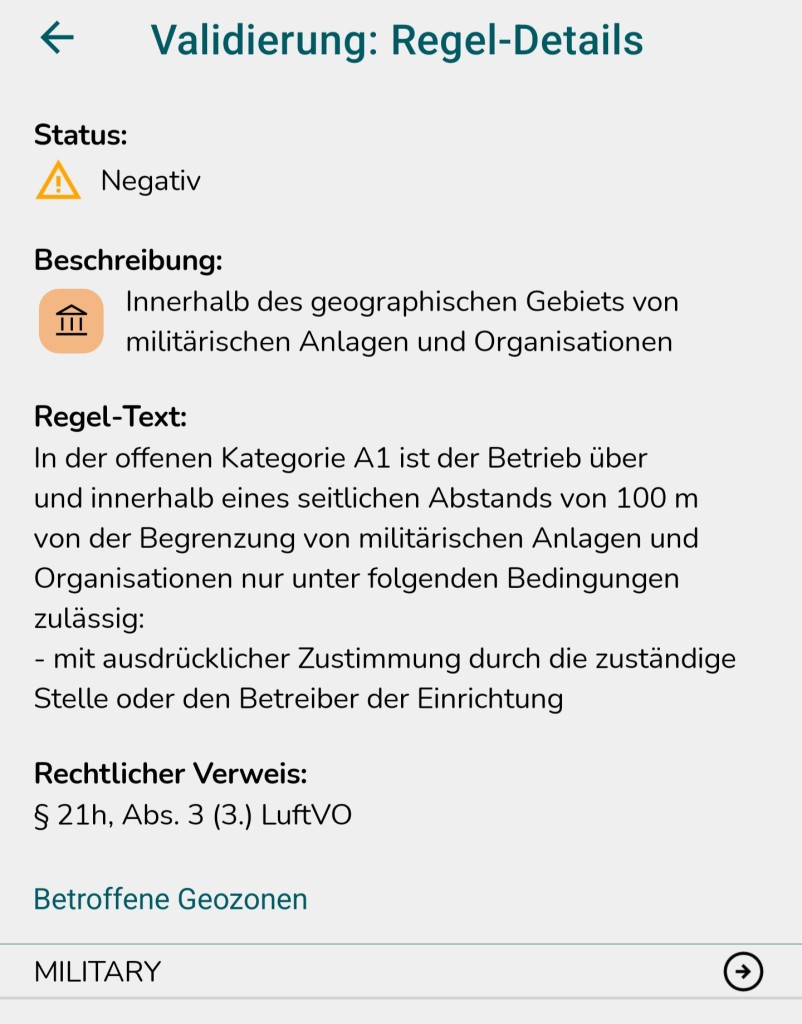This screenshot has height=1024, width=802.
Task: Go back using the arrow
Action: [x=57, y=38]
